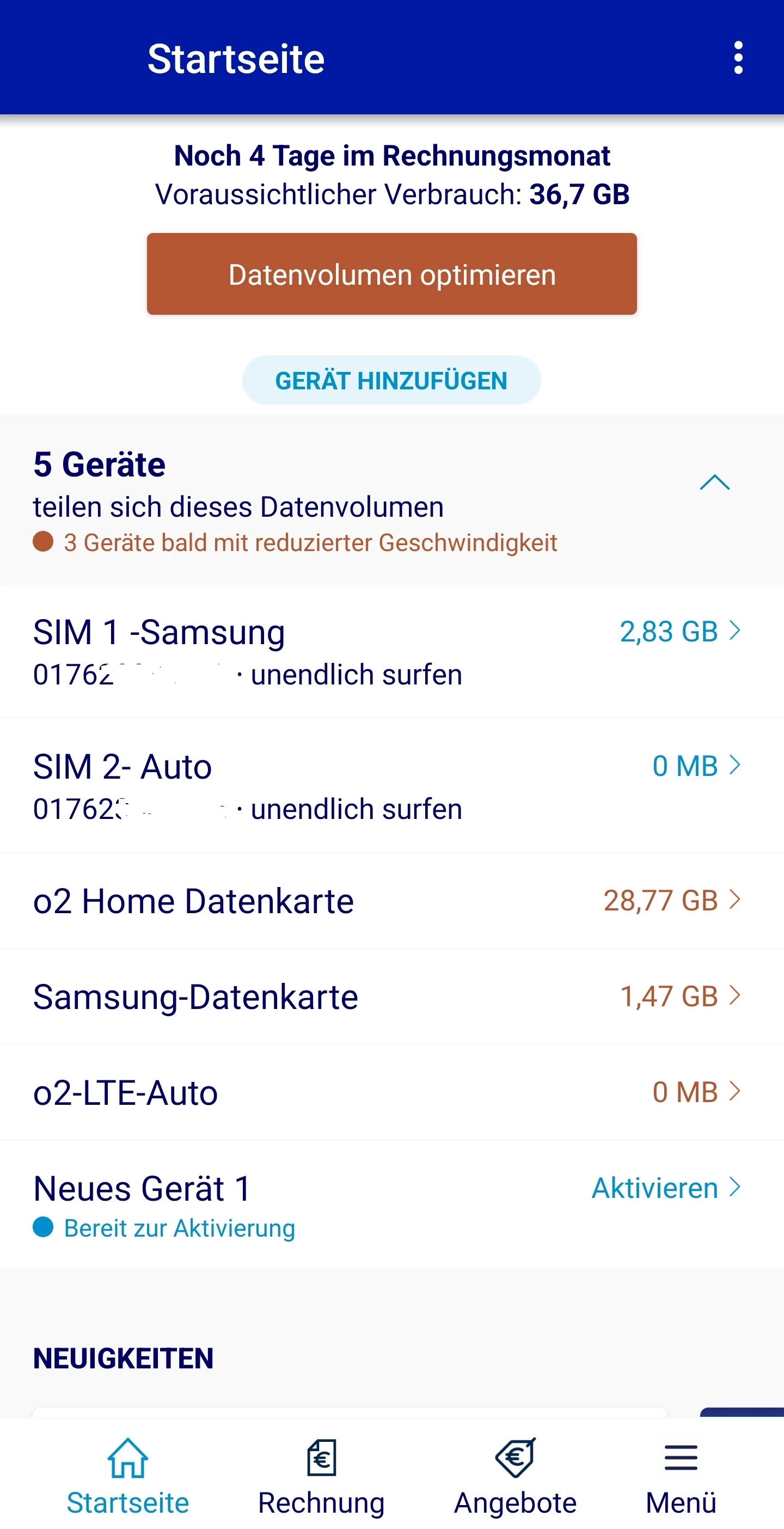Collapse the 5 Geräte device list
This screenshot has width=784, height=1529.
click(714, 482)
